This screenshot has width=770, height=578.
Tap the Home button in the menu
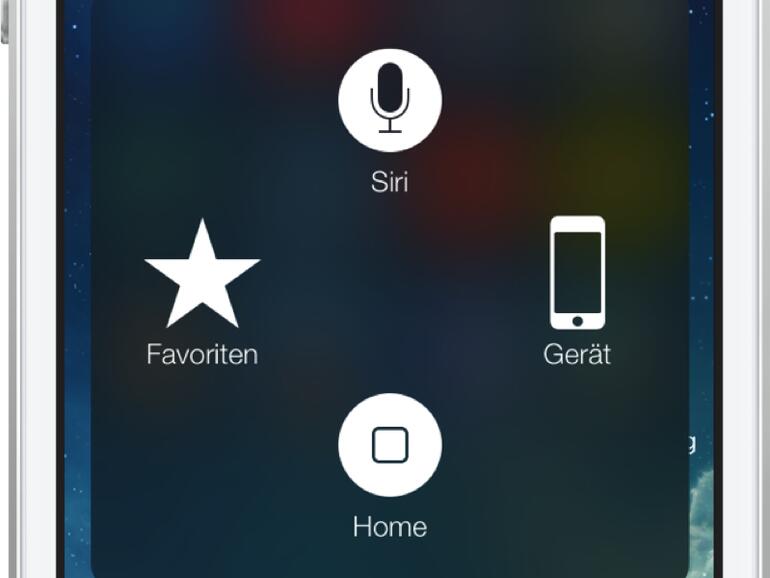click(389, 445)
